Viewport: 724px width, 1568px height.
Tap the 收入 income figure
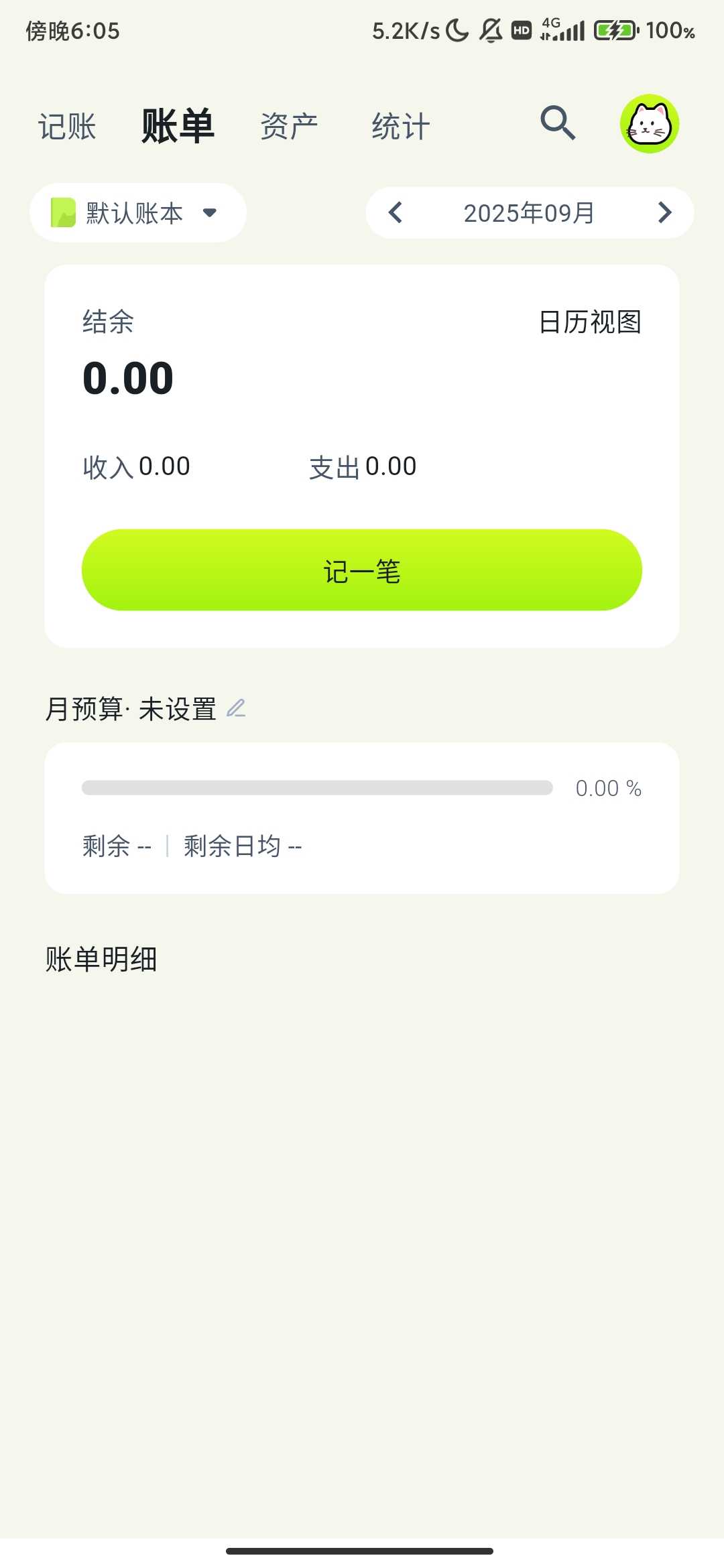[x=135, y=466]
